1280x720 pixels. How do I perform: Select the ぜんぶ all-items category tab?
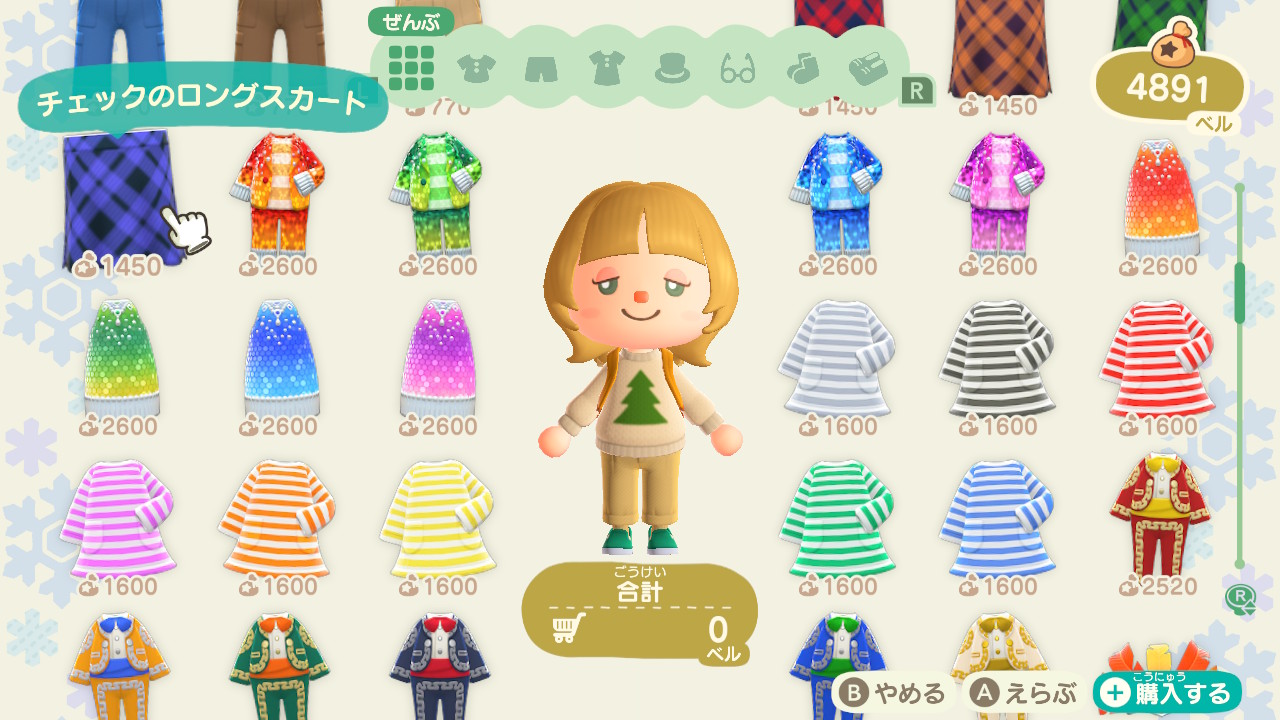coord(411,68)
